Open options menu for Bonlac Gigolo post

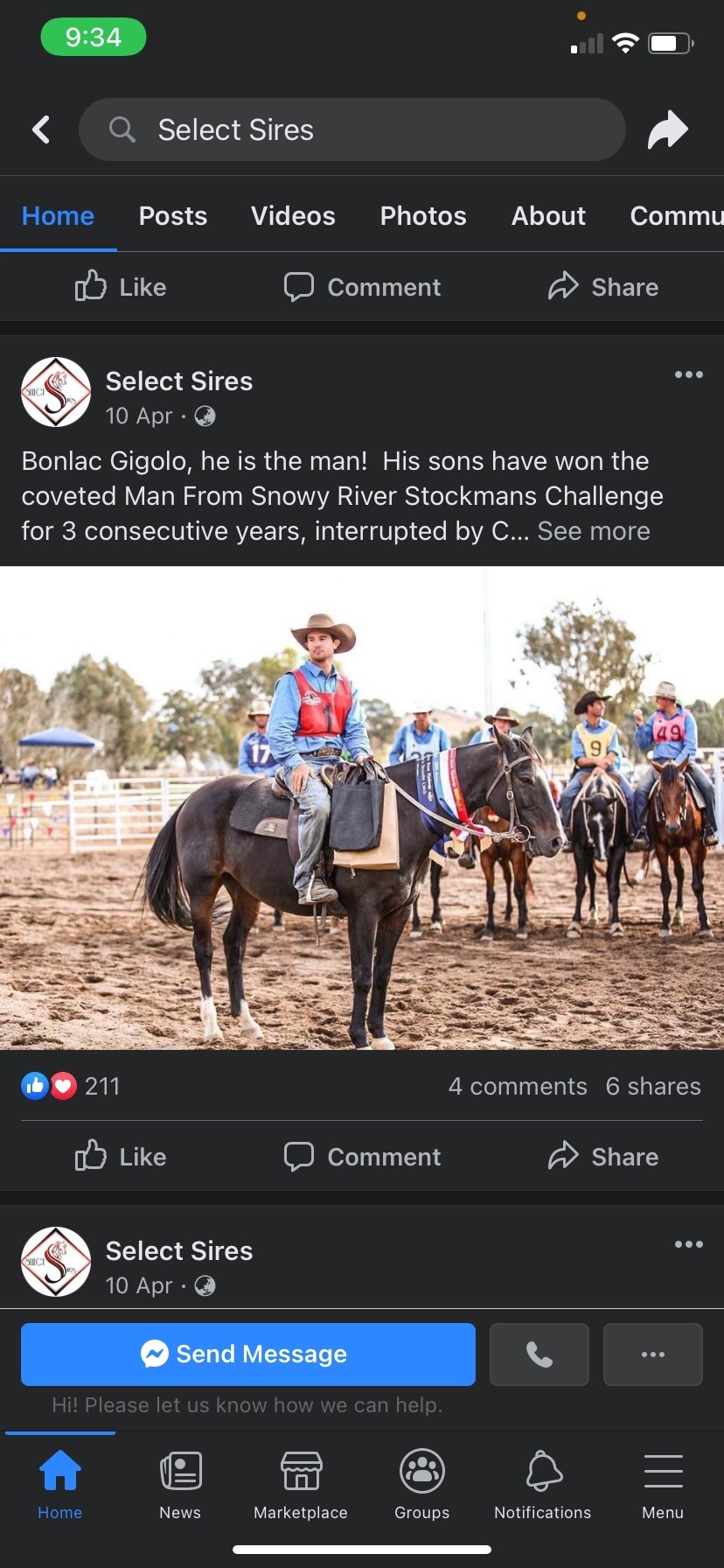point(688,374)
